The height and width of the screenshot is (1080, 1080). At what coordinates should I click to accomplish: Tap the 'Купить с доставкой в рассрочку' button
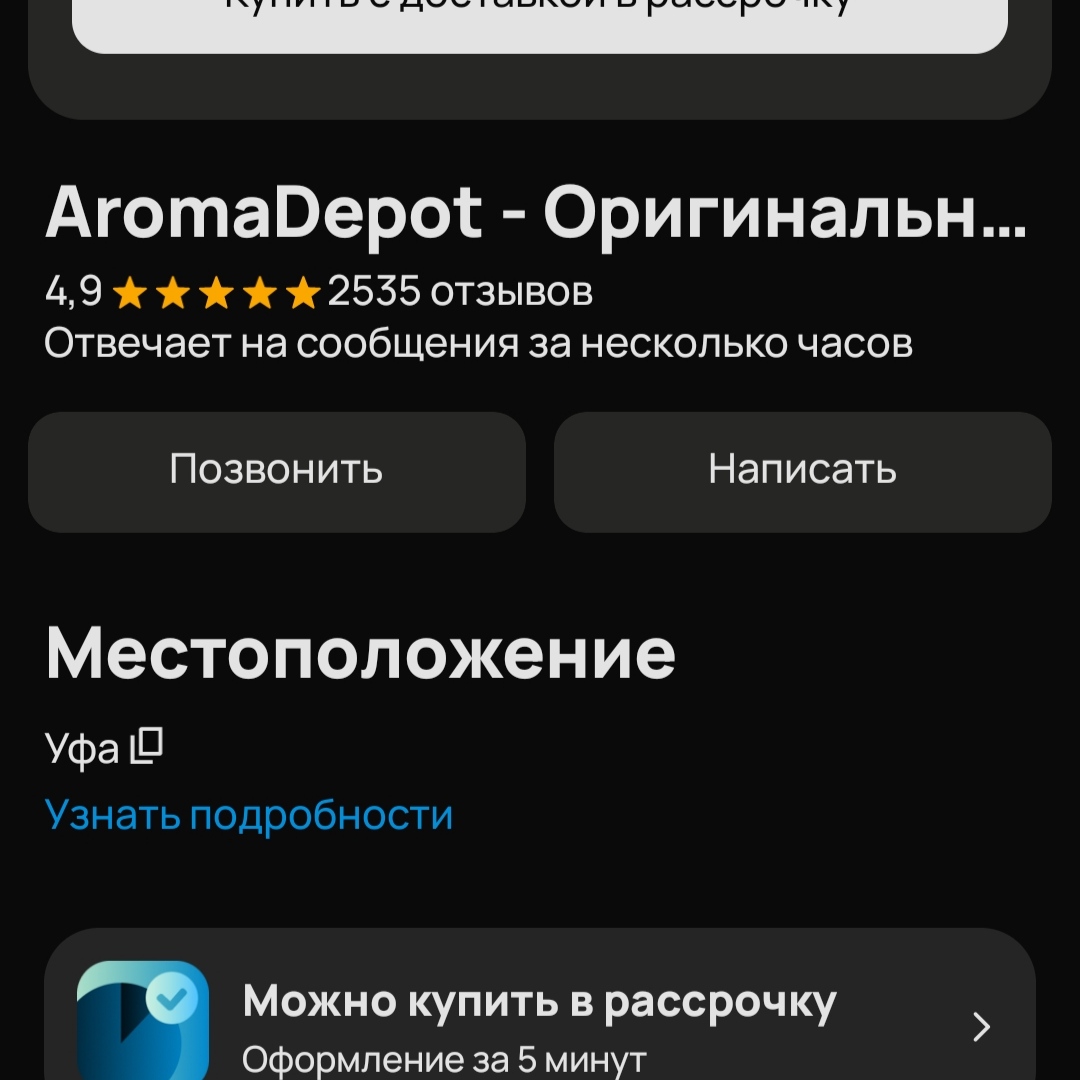click(539, 22)
